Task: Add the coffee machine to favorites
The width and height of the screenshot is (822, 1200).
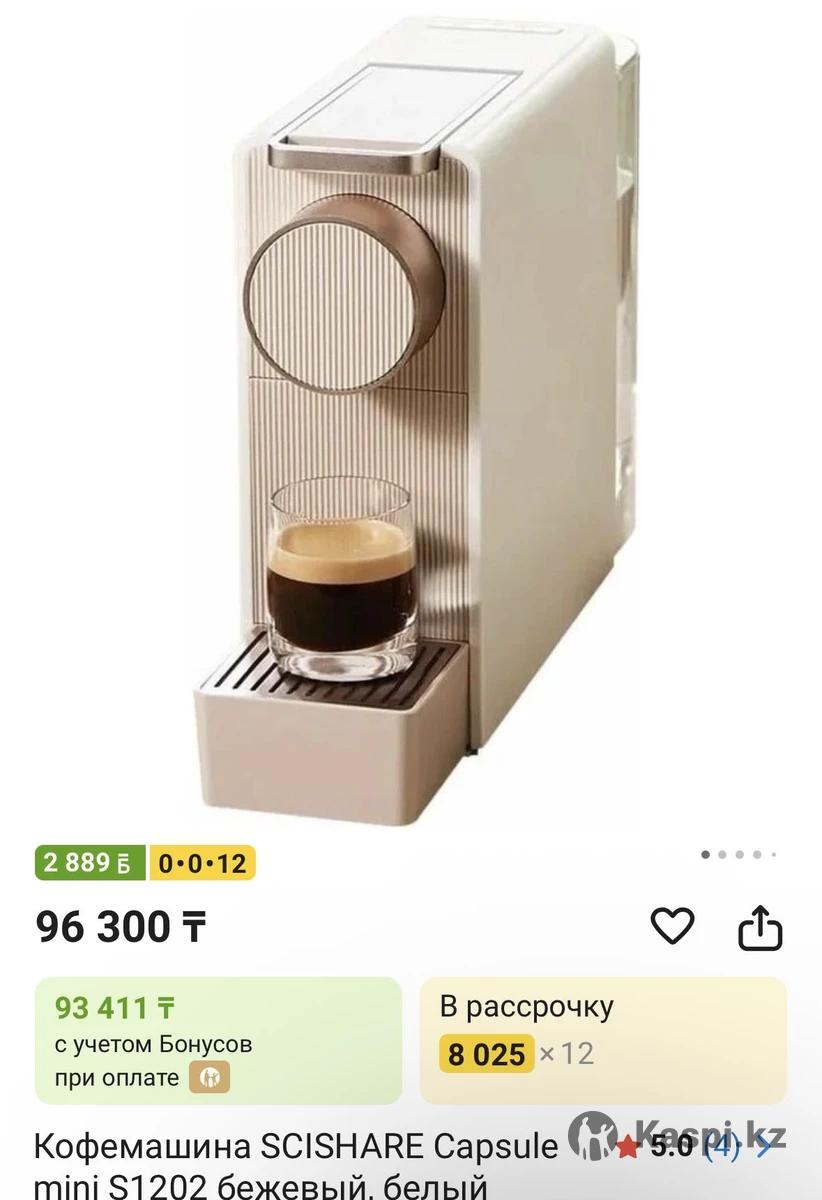Action: pos(672,927)
